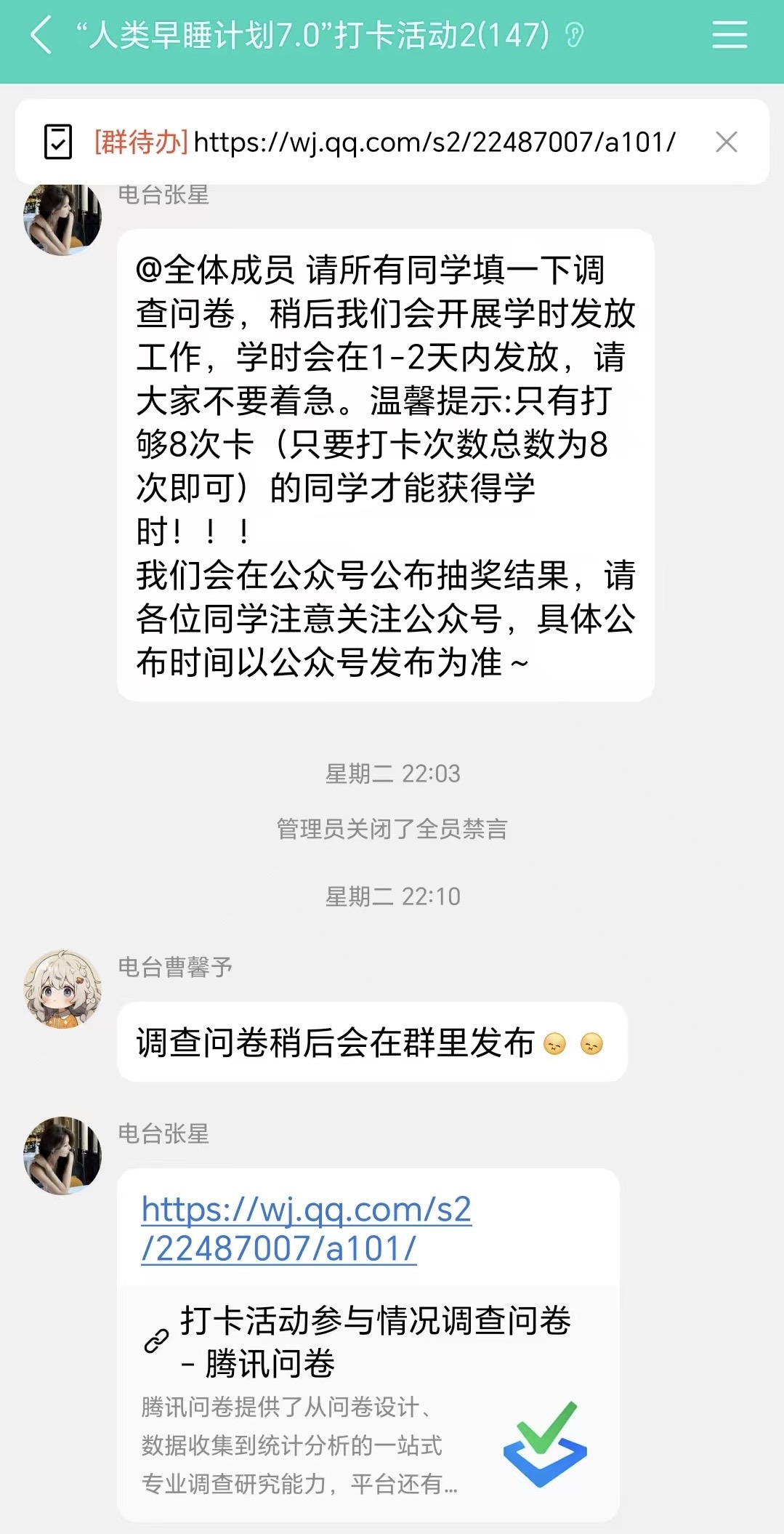Dismiss the 群待办 banner
Image resolution: width=784 pixels, height=1534 pixels.
(726, 142)
